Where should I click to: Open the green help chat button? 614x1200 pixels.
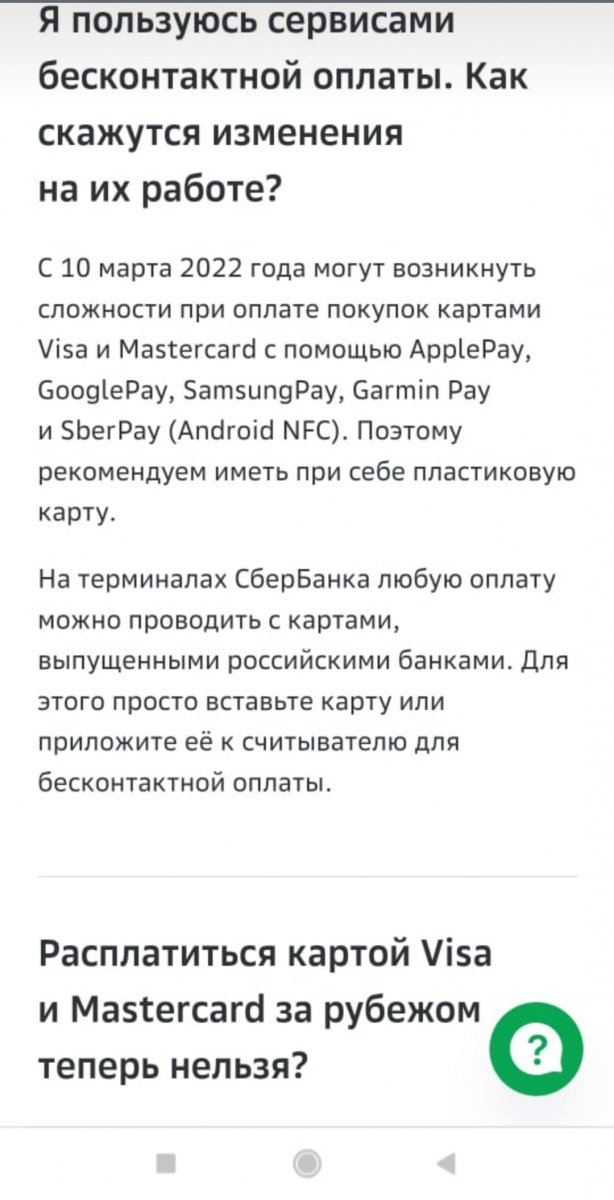536,1048
